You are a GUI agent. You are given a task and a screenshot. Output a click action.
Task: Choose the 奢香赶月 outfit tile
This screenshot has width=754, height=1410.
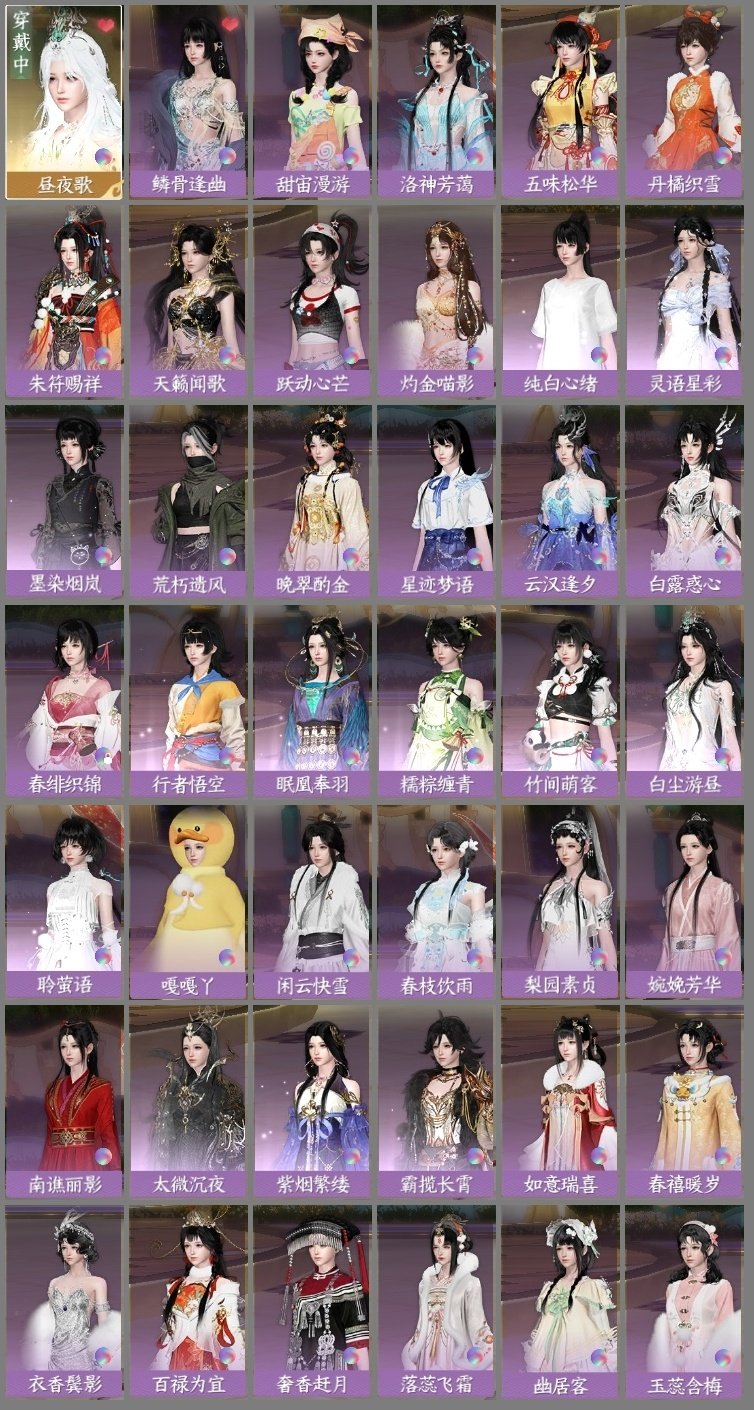tap(312, 1300)
